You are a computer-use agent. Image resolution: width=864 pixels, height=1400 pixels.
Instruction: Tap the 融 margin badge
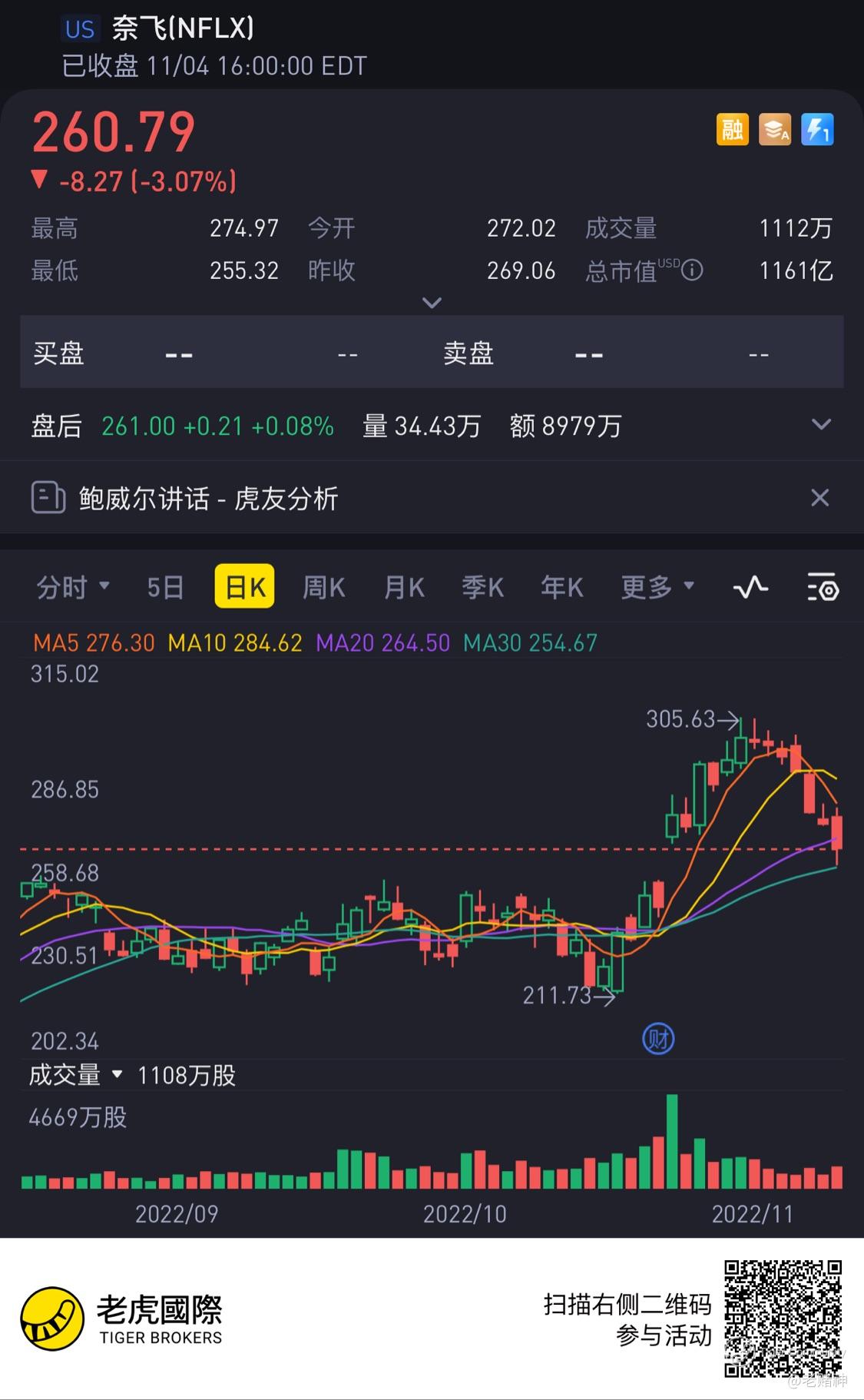point(732,129)
